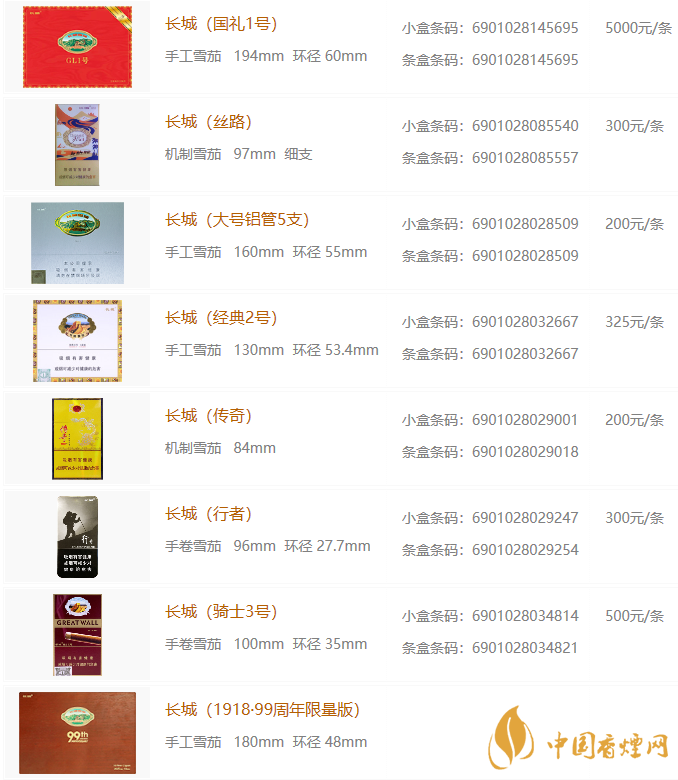Image resolution: width=678 pixels, height=780 pixels.
Task: Open 长城（国礼1号）product details
Action: pyautogui.click(x=221, y=24)
